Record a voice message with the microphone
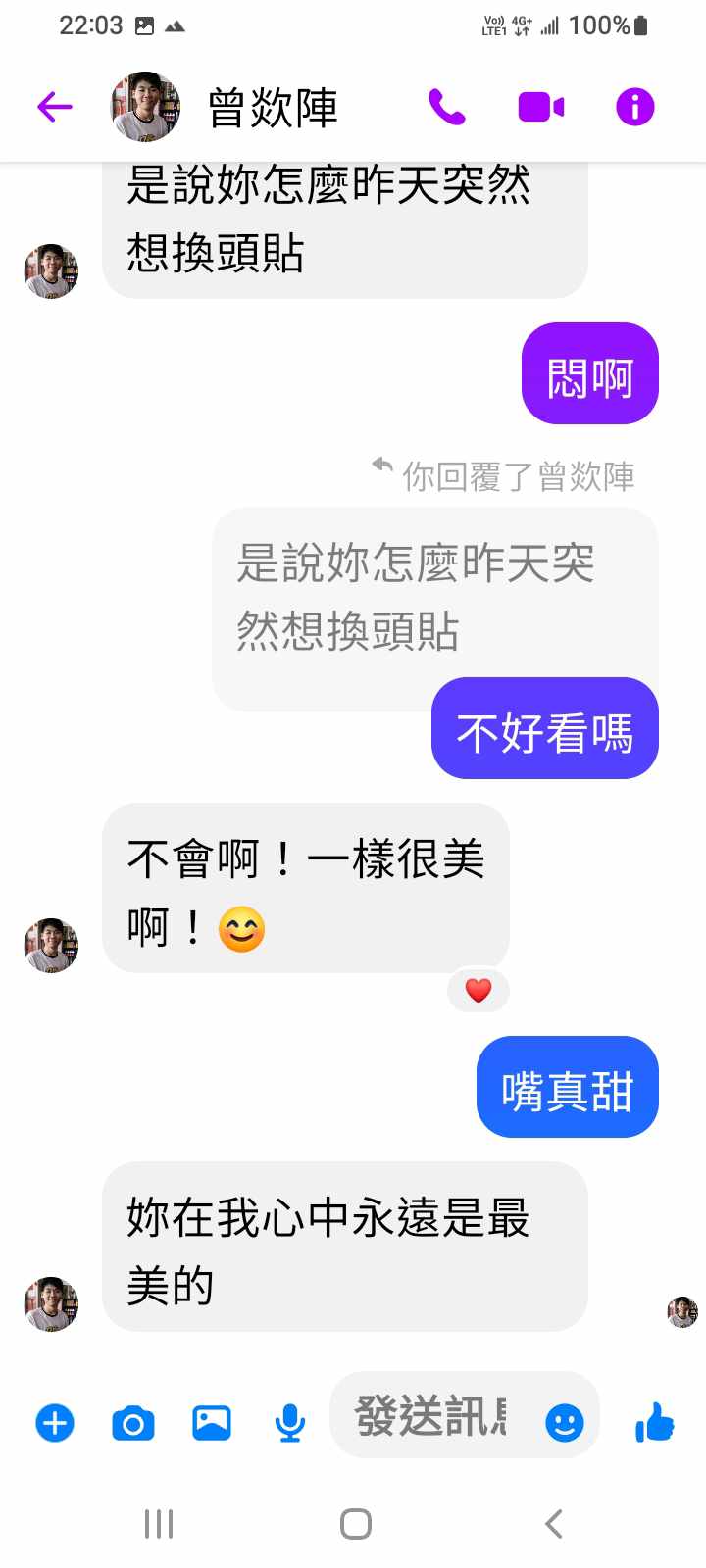Image resolution: width=706 pixels, height=1568 pixels. pyautogui.click(x=289, y=1422)
